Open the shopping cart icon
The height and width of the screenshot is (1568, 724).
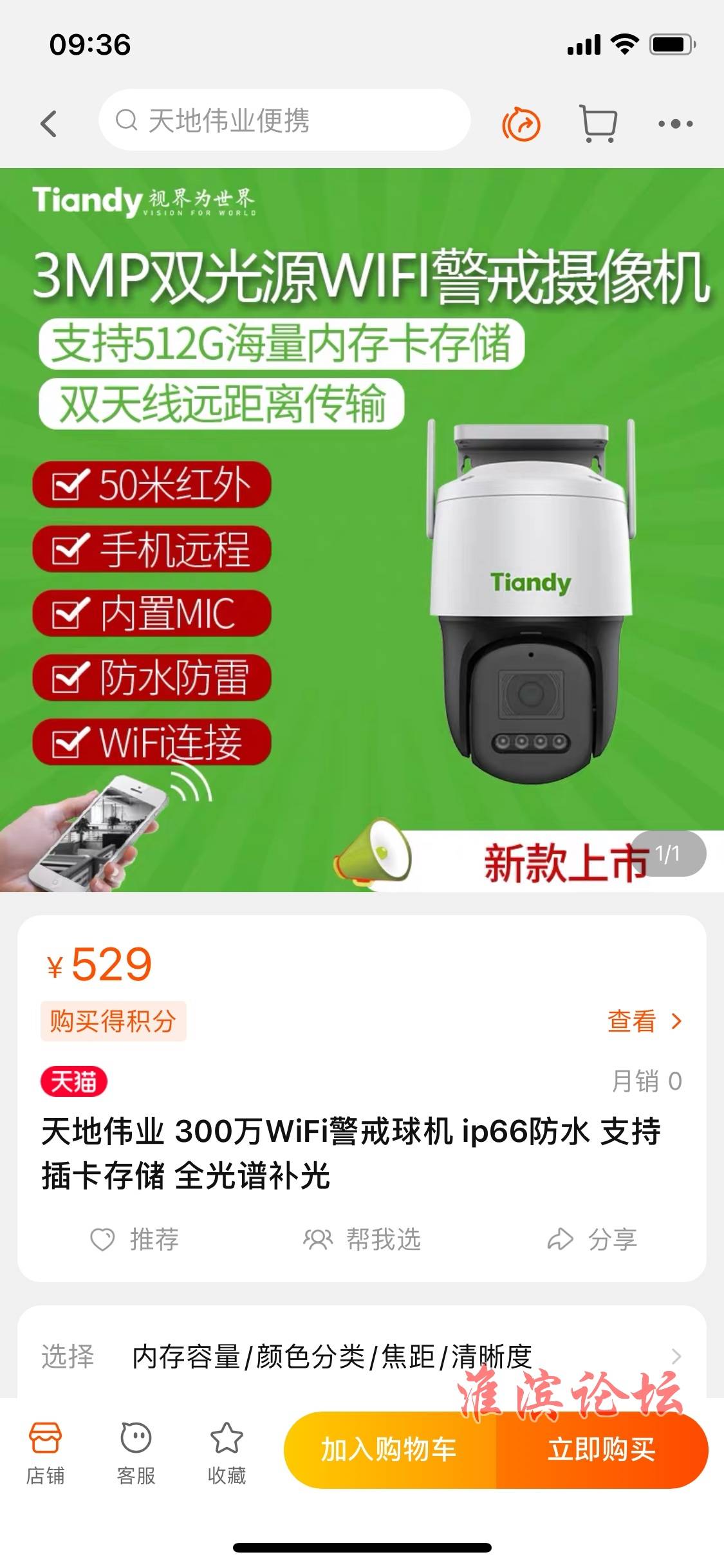pos(598,123)
